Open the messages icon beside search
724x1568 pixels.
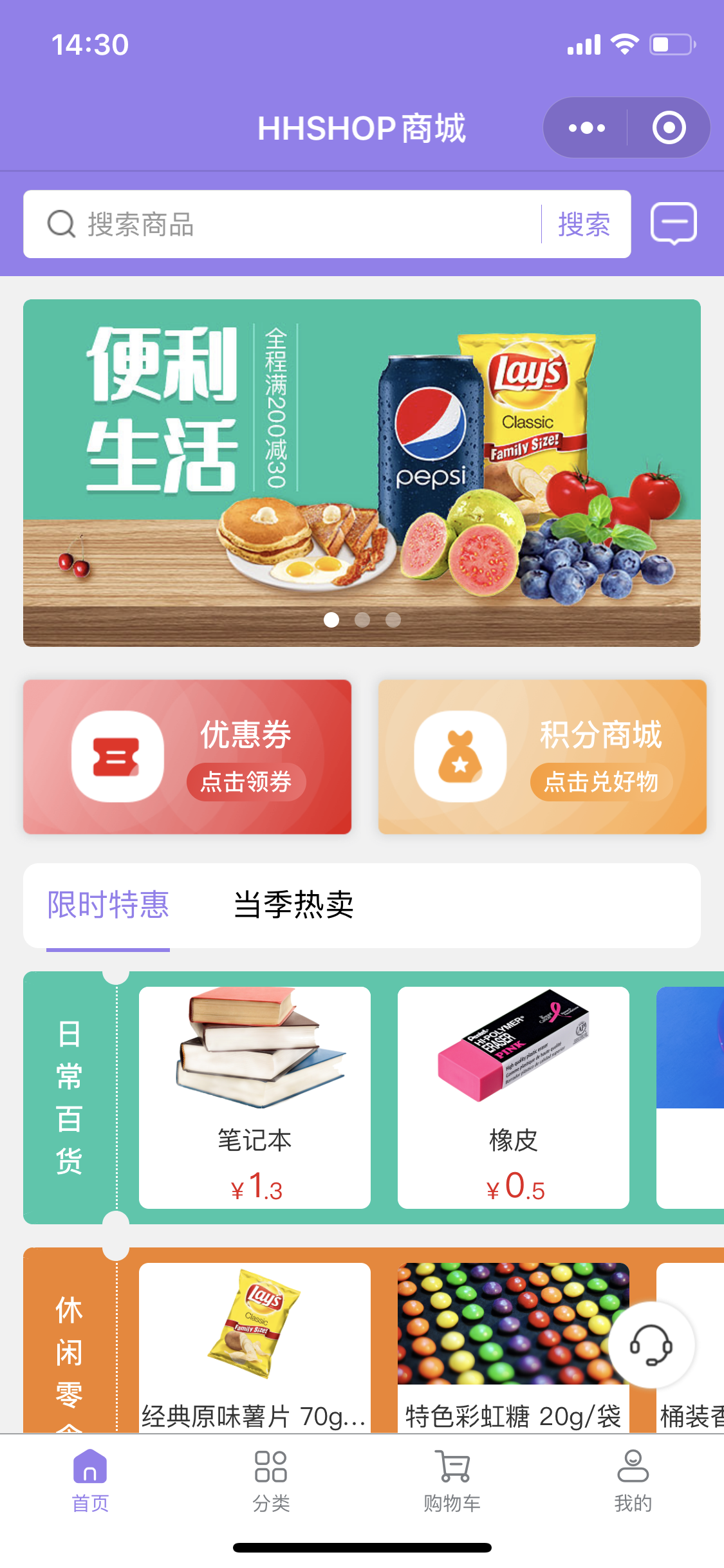[x=674, y=223]
